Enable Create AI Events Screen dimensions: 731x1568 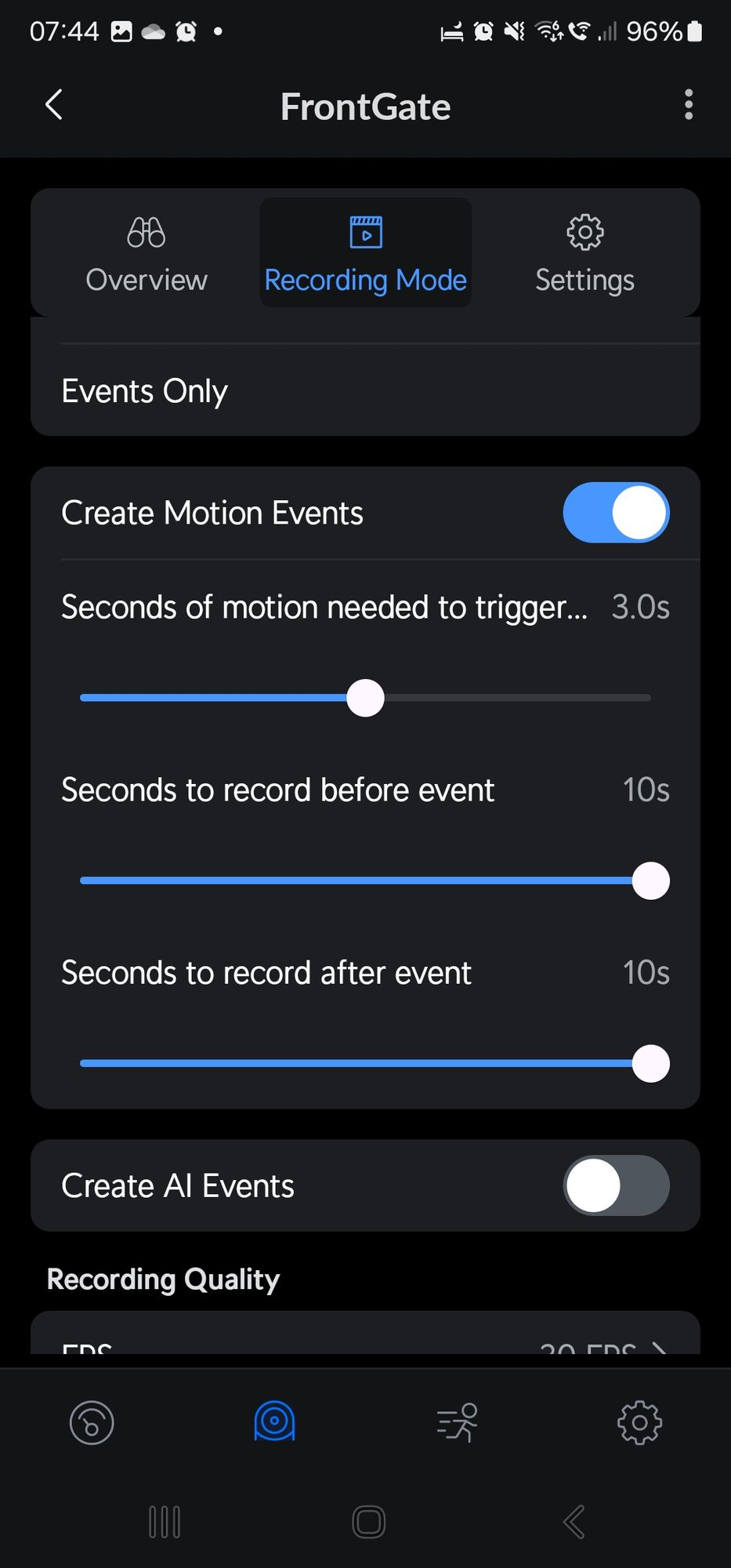tap(615, 1185)
